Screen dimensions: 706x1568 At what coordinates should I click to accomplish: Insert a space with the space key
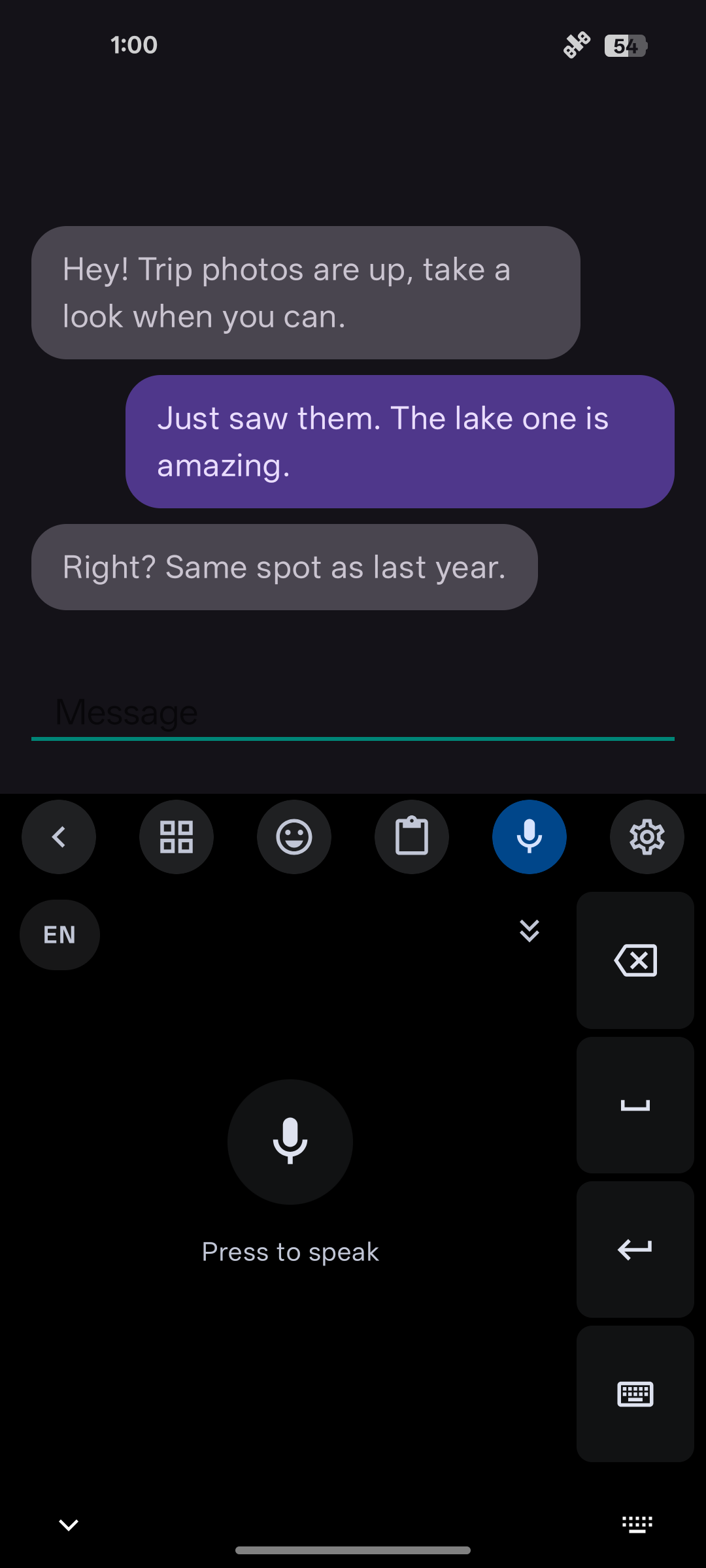coord(635,1105)
